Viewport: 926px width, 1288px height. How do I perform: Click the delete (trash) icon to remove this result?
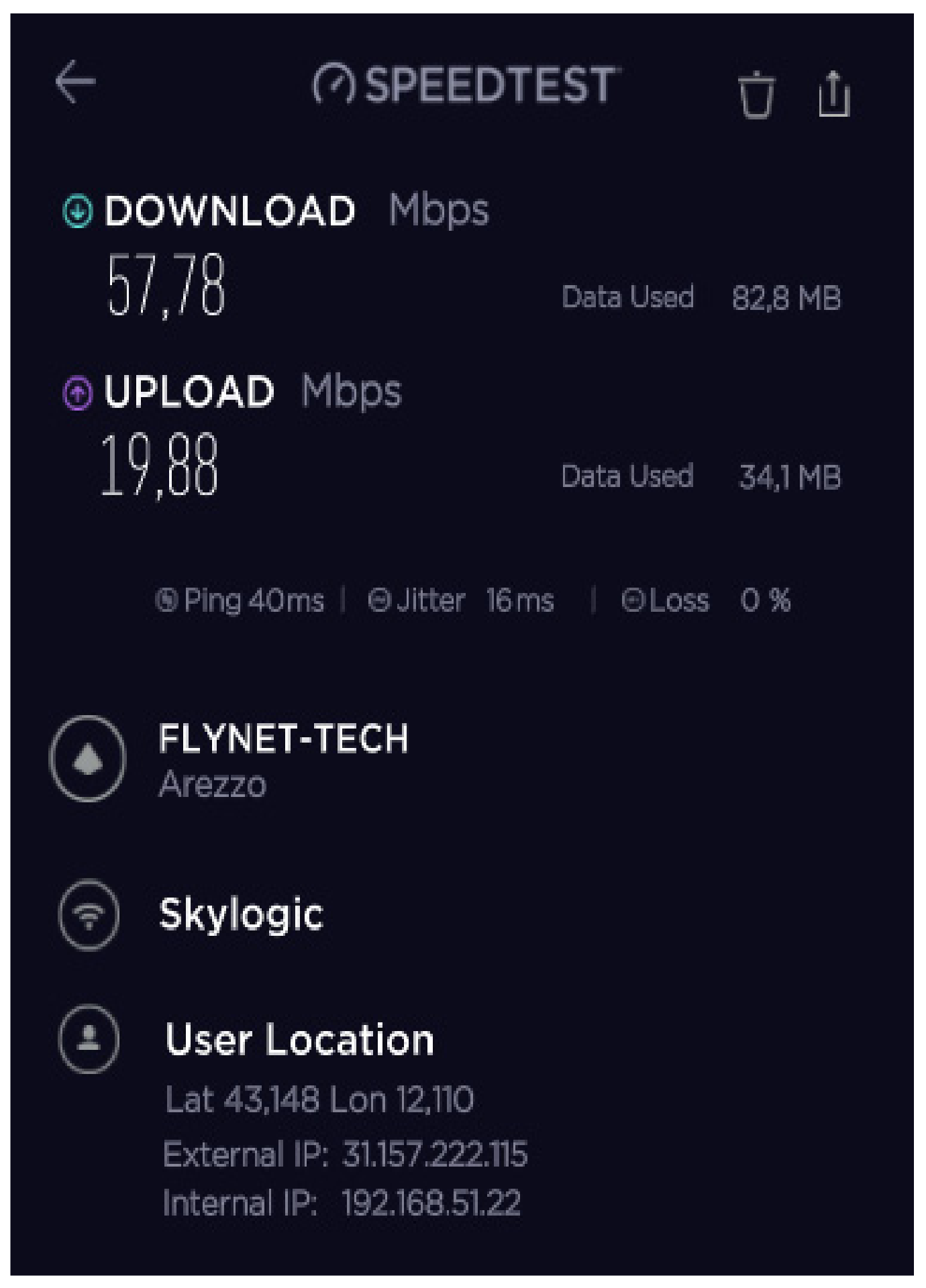(x=755, y=96)
